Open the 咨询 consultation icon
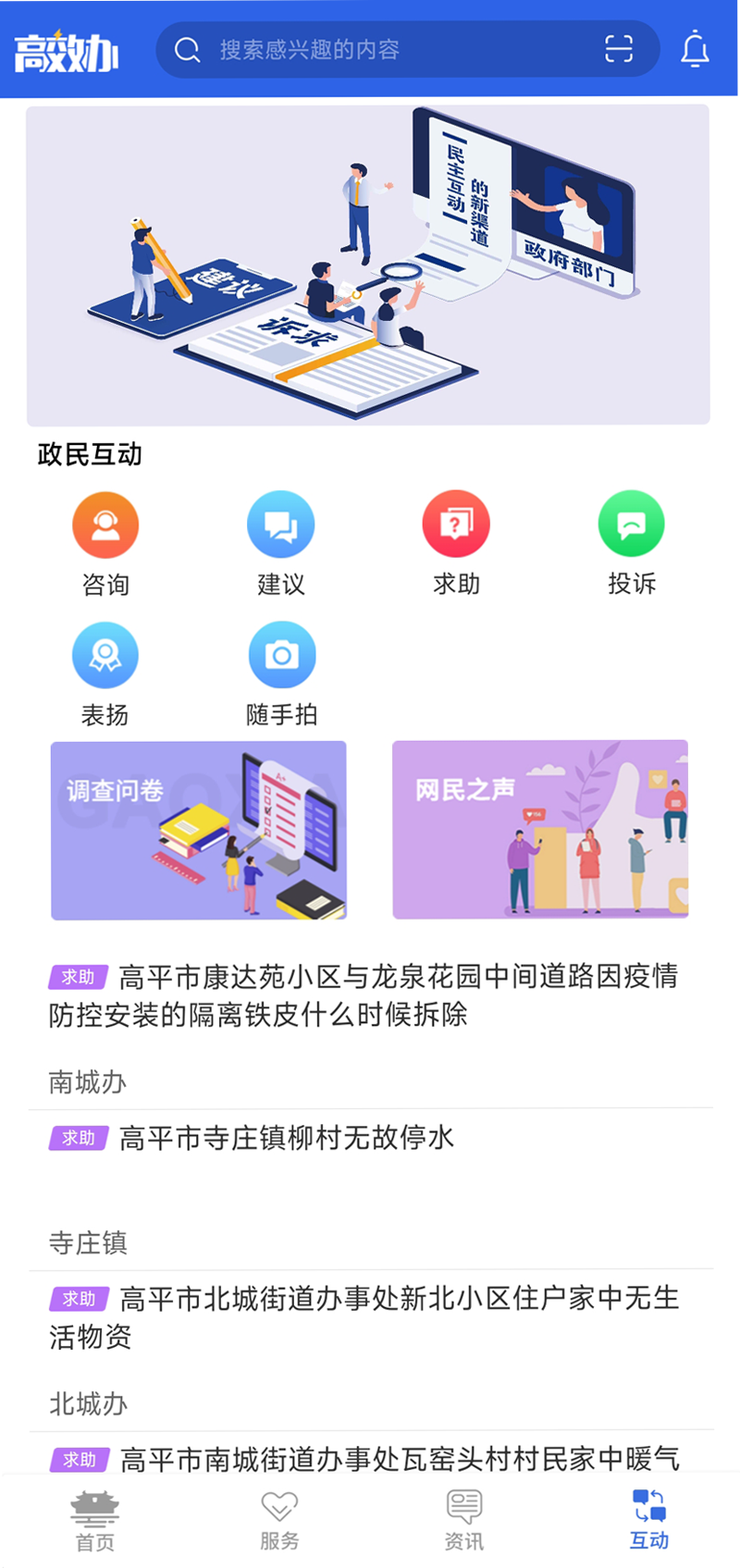Viewport: 740px width, 1568px height. 105,525
